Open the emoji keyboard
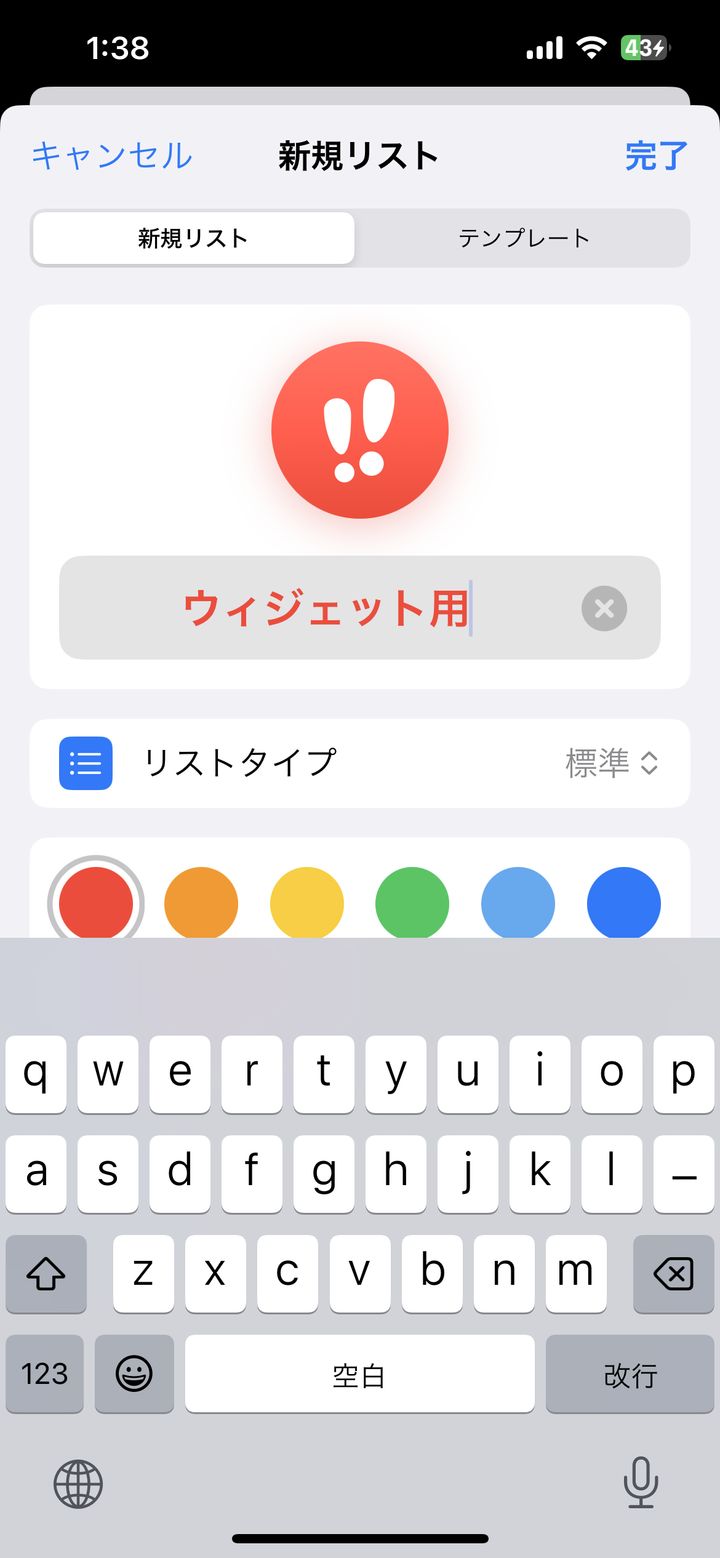 tap(134, 1374)
